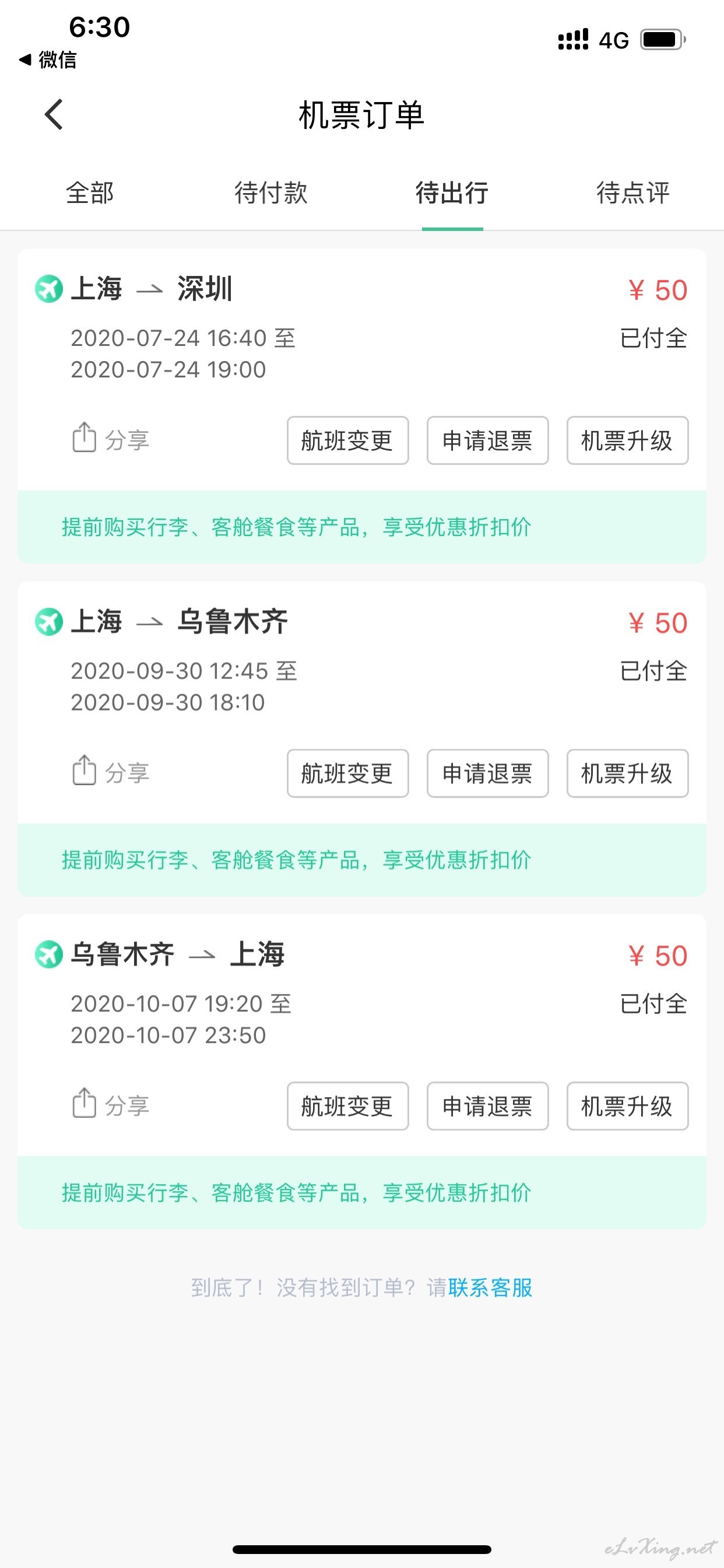Share the 上海 to 乌鲁木齐 order
The height and width of the screenshot is (1568, 724).
pos(111,772)
